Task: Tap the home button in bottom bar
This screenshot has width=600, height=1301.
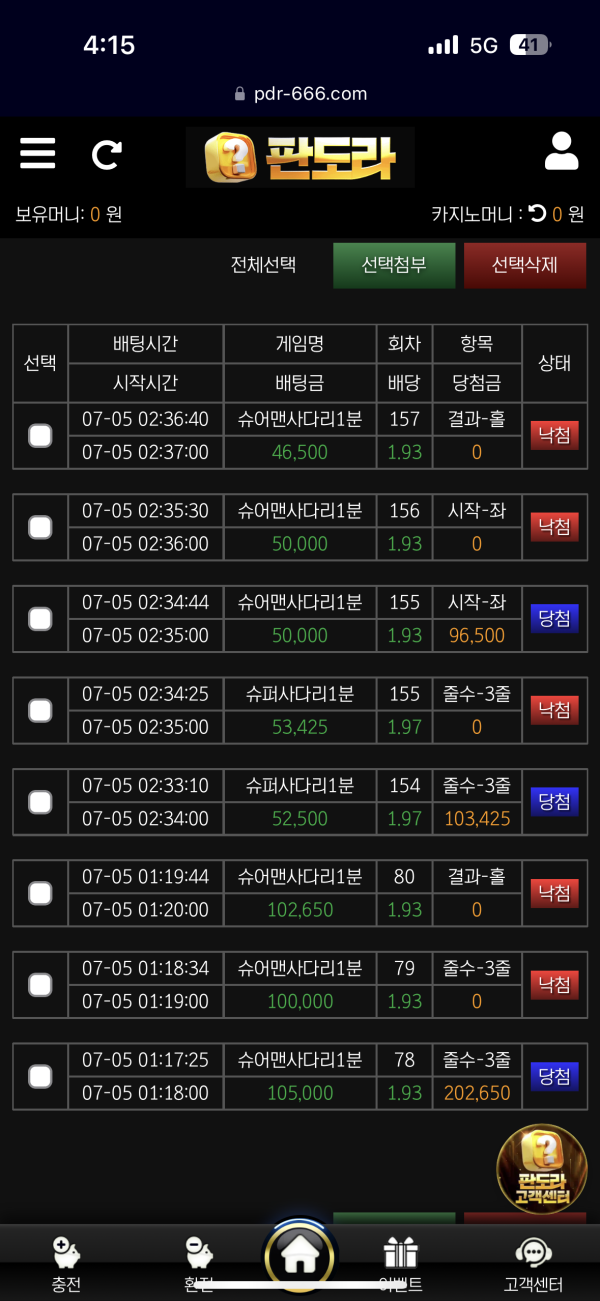Action: pyautogui.click(x=300, y=1253)
